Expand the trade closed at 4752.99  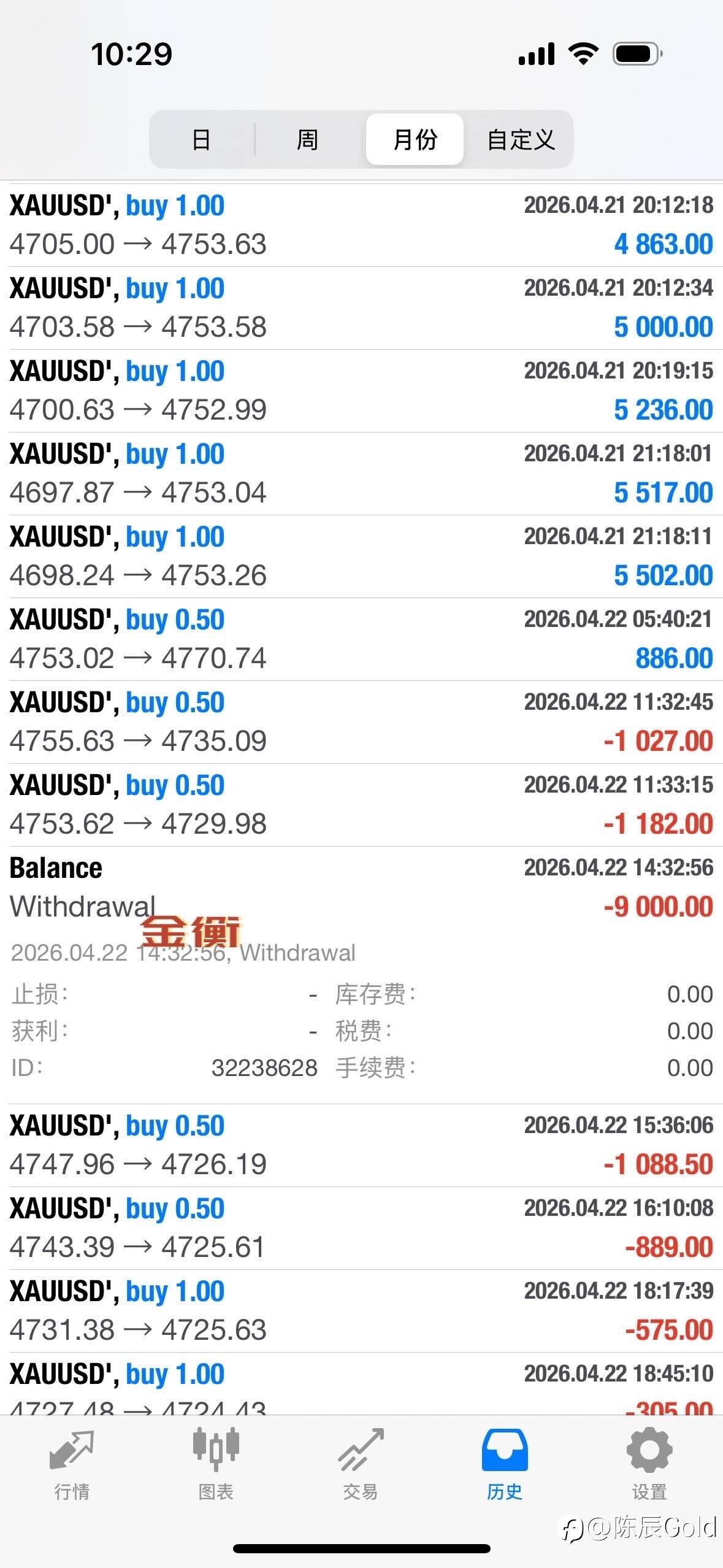[361, 391]
